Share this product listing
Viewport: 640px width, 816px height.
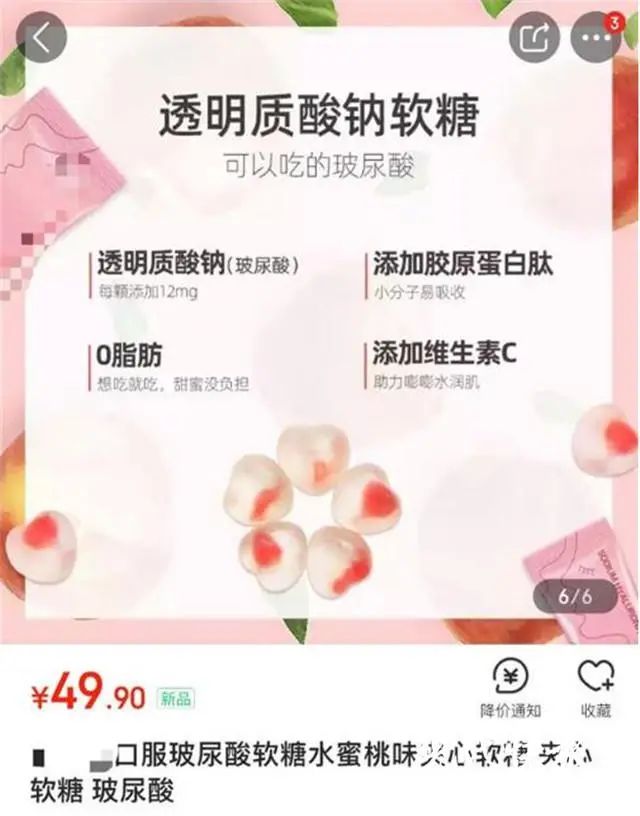point(534,39)
